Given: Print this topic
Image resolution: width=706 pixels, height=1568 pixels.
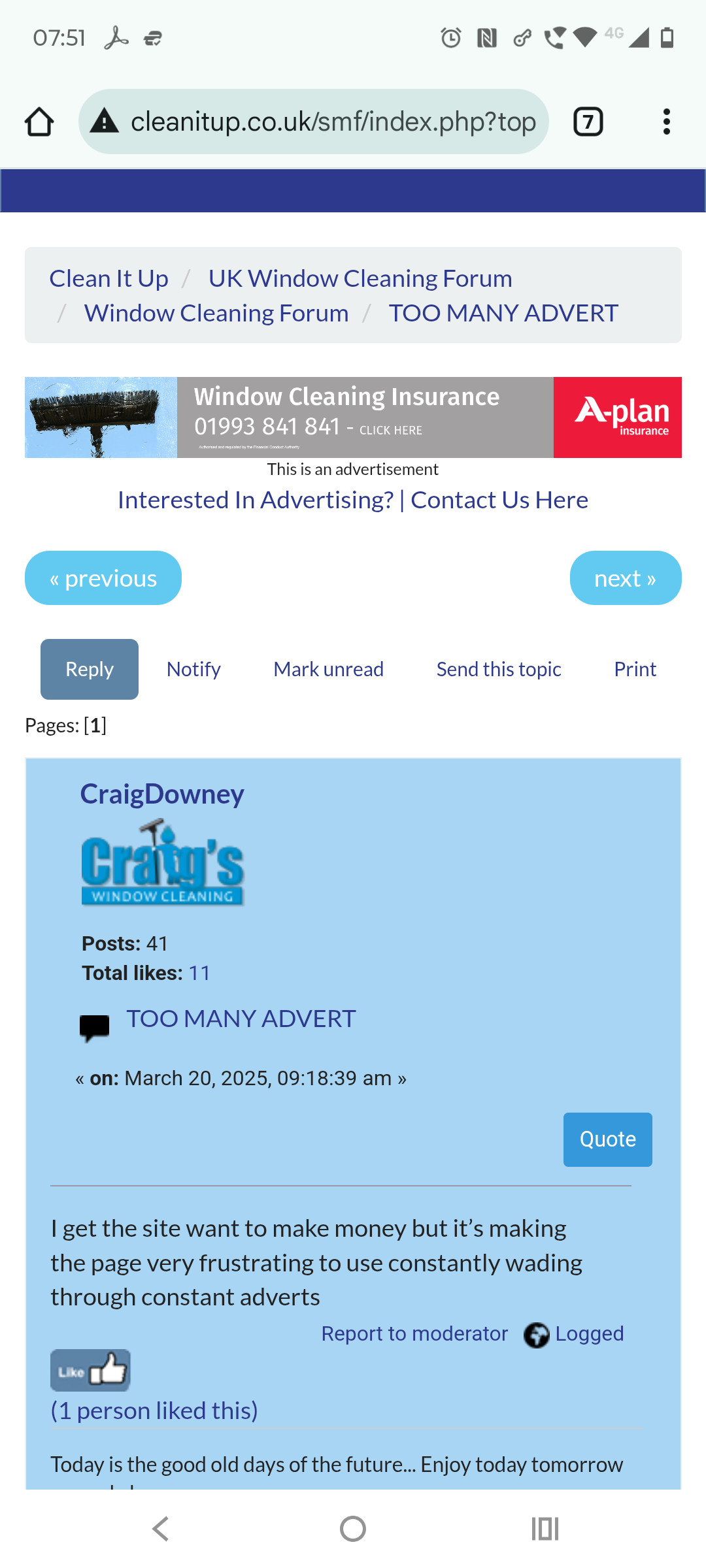Looking at the screenshot, I should (x=635, y=669).
